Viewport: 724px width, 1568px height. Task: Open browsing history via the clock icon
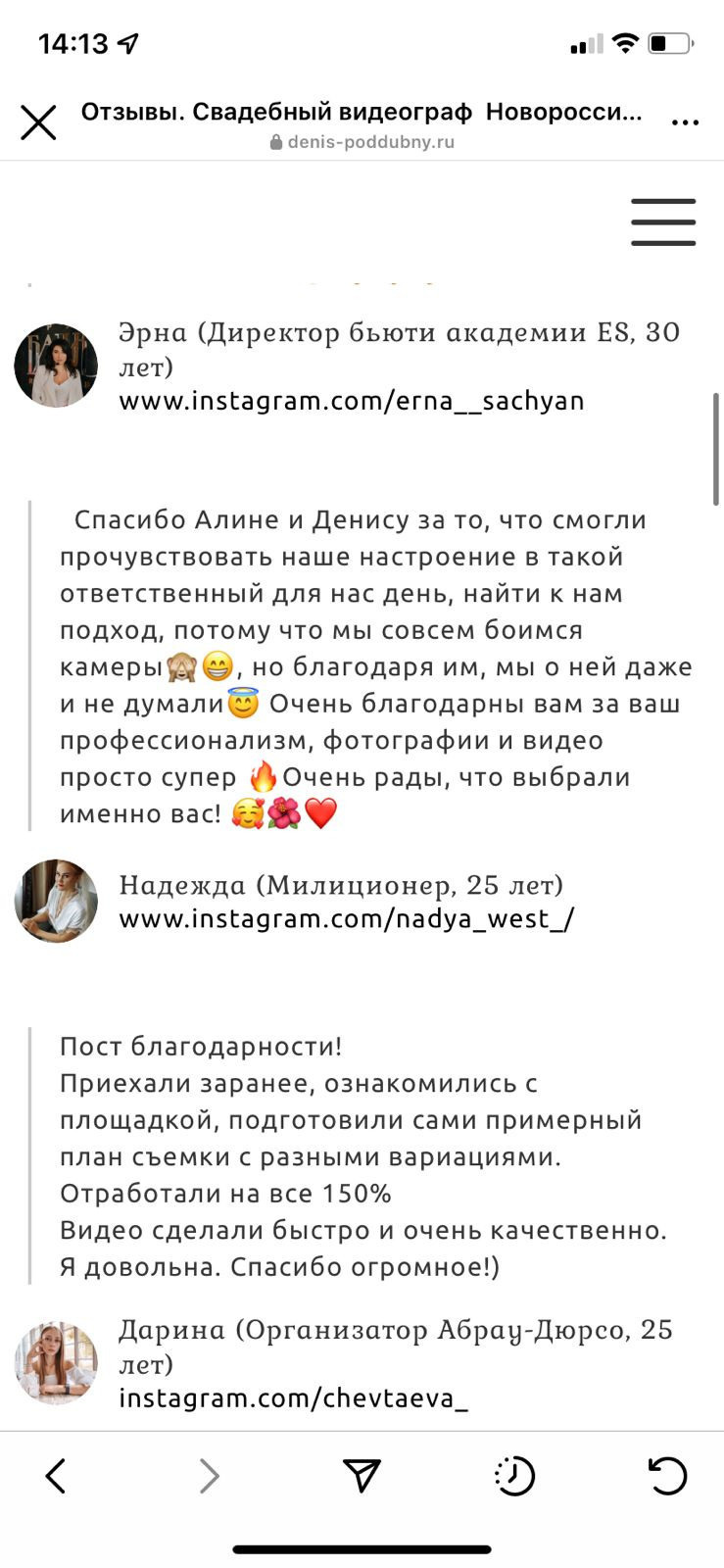(x=513, y=1475)
